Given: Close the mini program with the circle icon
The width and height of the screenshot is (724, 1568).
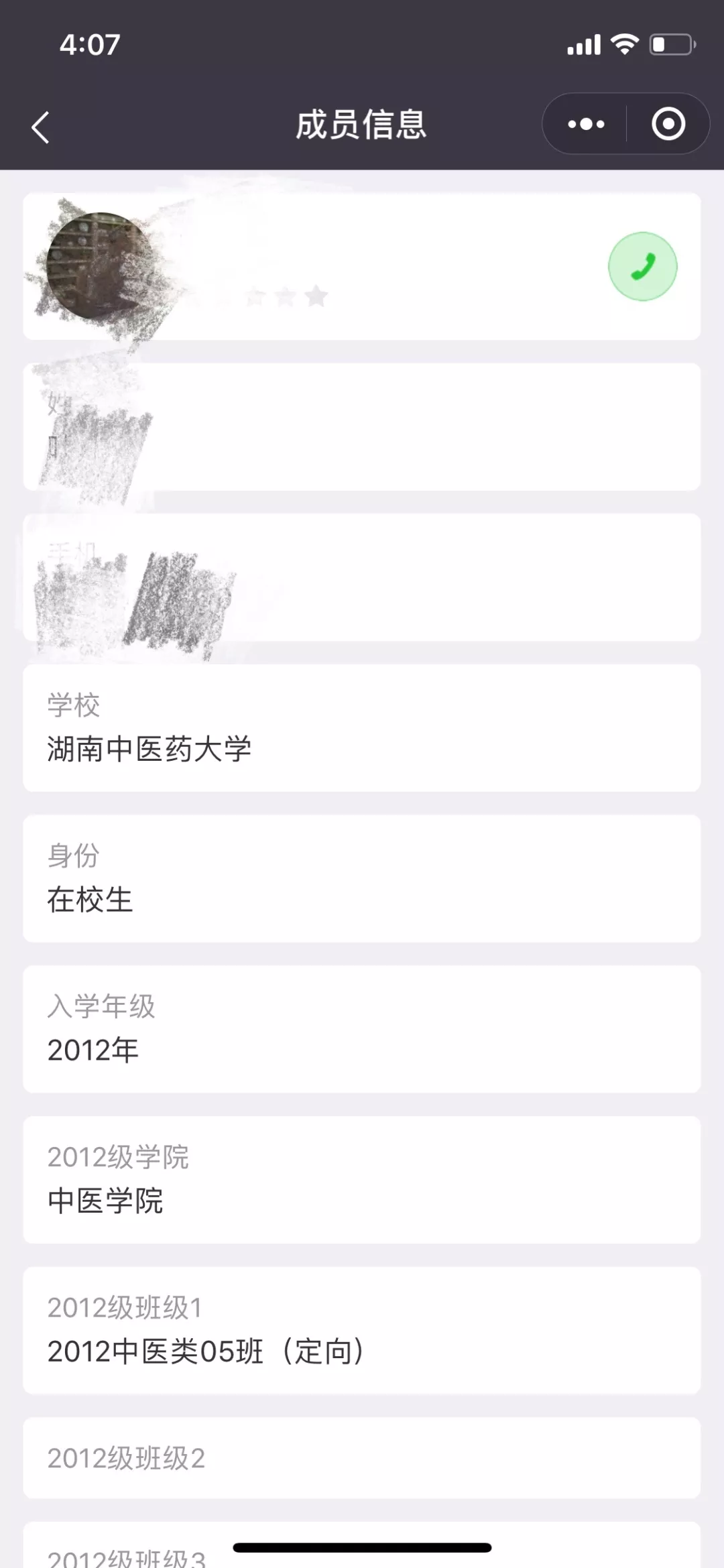Looking at the screenshot, I should click(x=668, y=124).
